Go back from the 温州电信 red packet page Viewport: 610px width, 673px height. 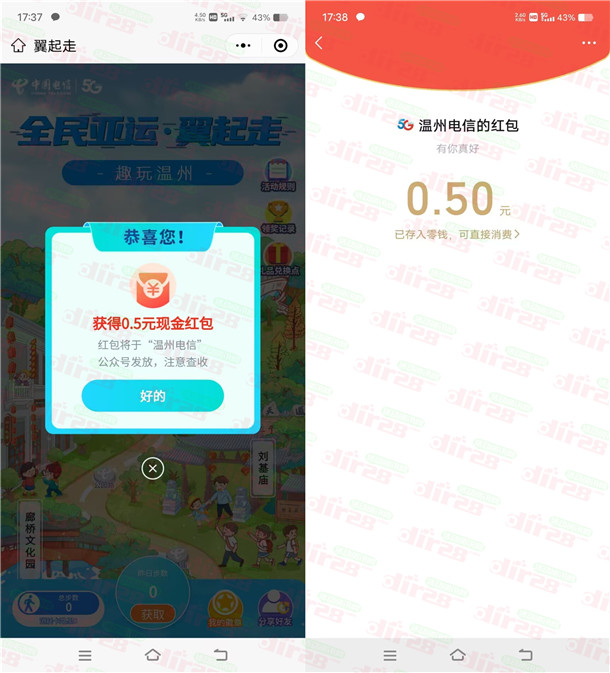point(319,43)
